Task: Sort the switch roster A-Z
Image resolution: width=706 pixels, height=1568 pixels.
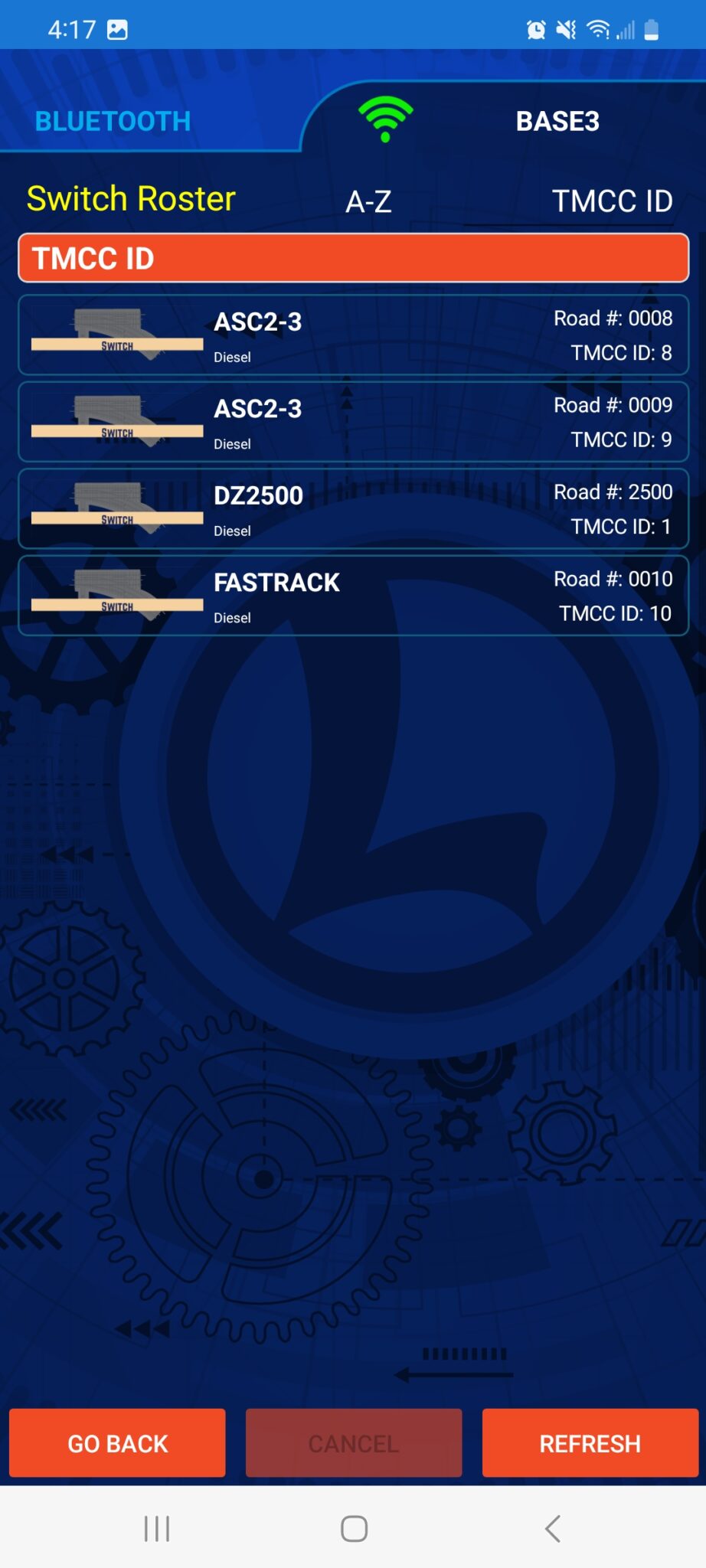Action: click(368, 201)
